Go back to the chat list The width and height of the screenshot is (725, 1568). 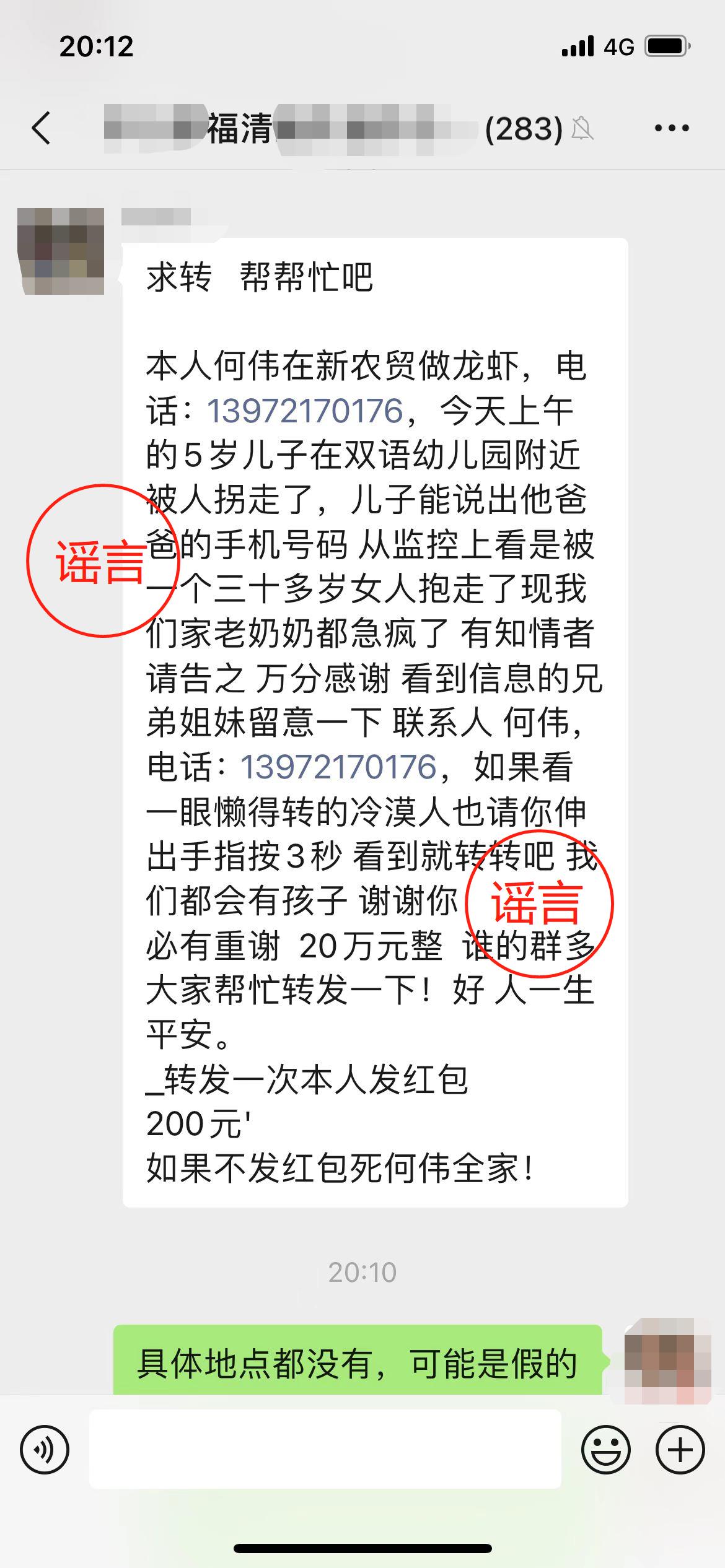pyautogui.click(x=41, y=128)
